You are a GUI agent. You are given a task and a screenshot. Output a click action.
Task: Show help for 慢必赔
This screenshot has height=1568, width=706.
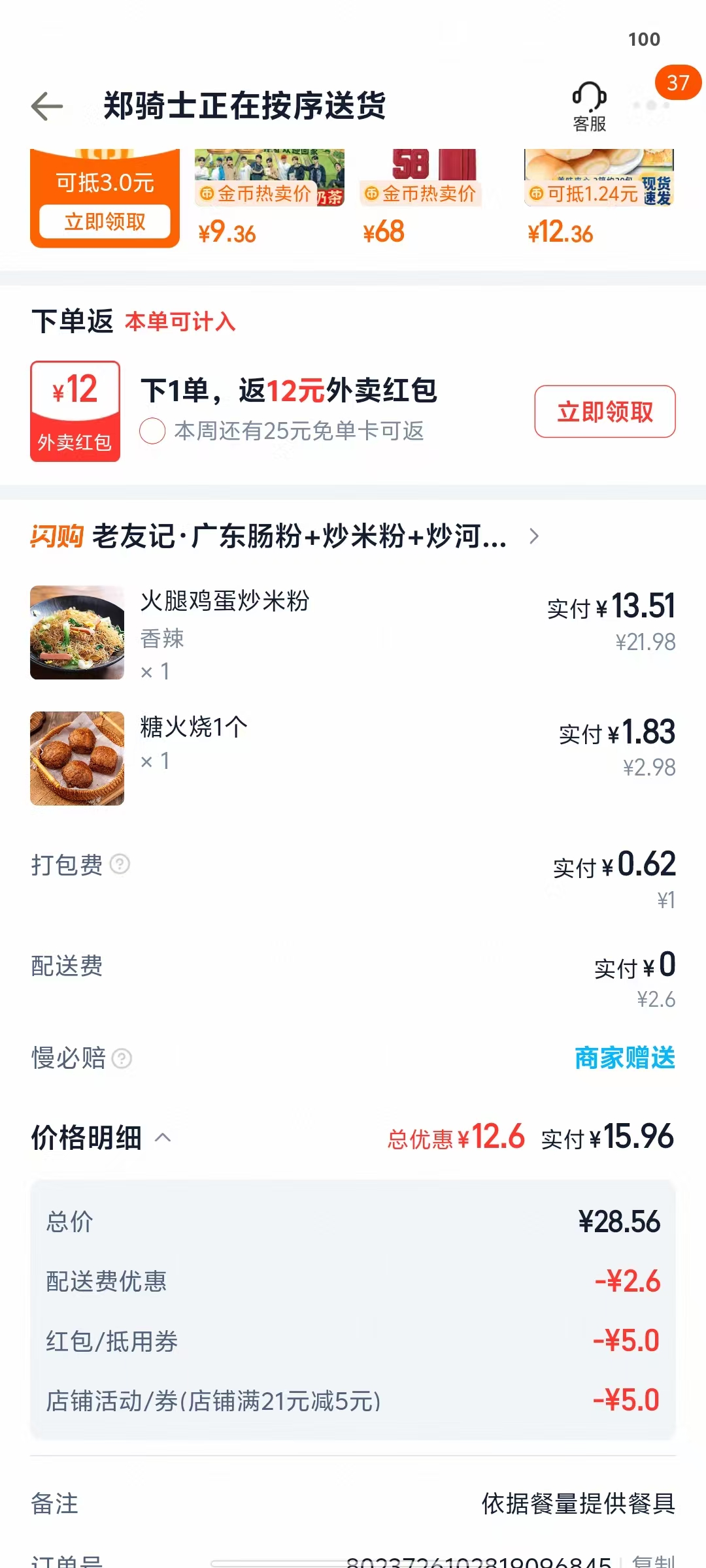pyautogui.click(x=122, y=1058)
